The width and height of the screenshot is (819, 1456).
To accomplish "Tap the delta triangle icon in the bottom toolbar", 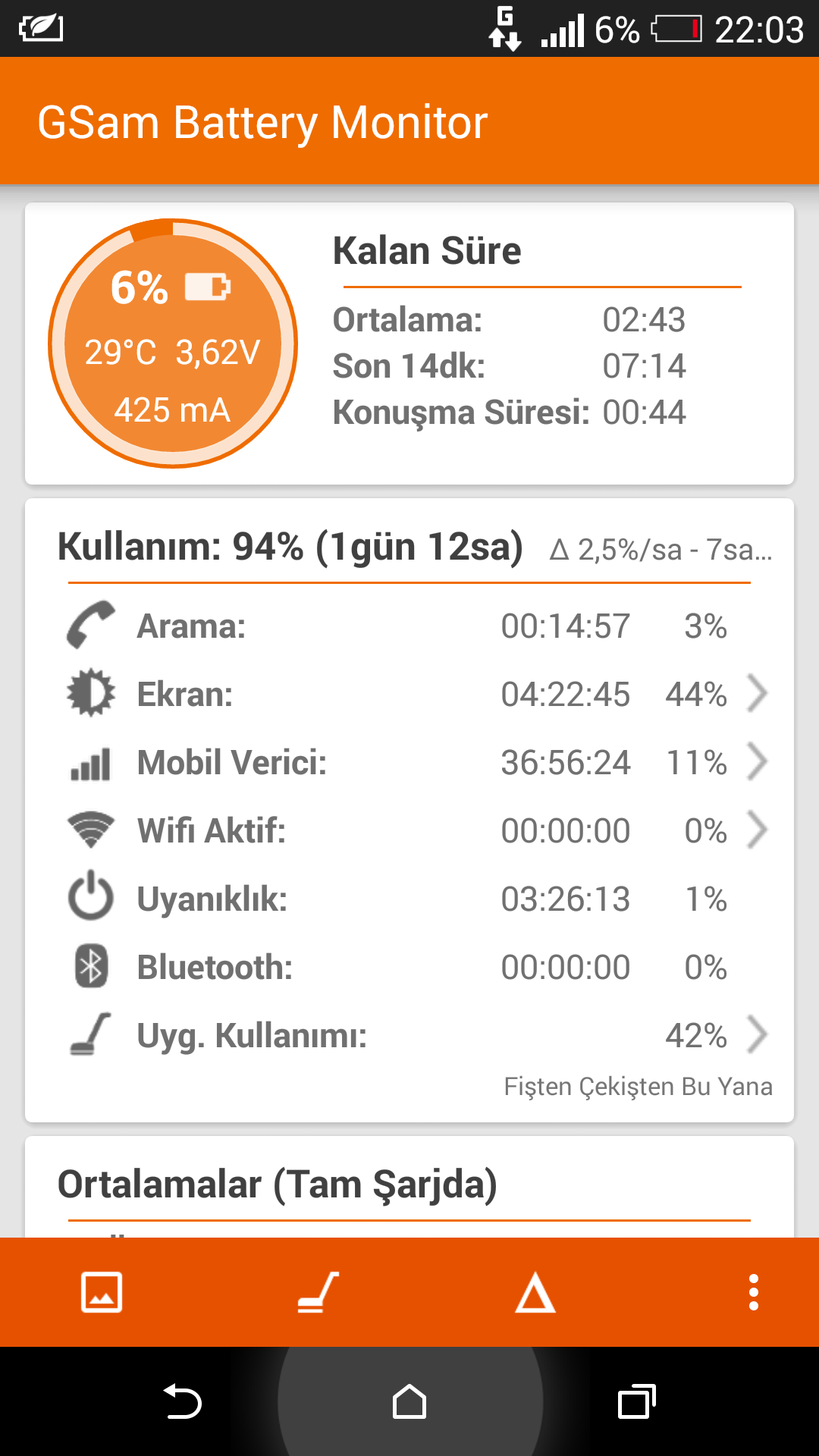I will tap(535, 1292).
